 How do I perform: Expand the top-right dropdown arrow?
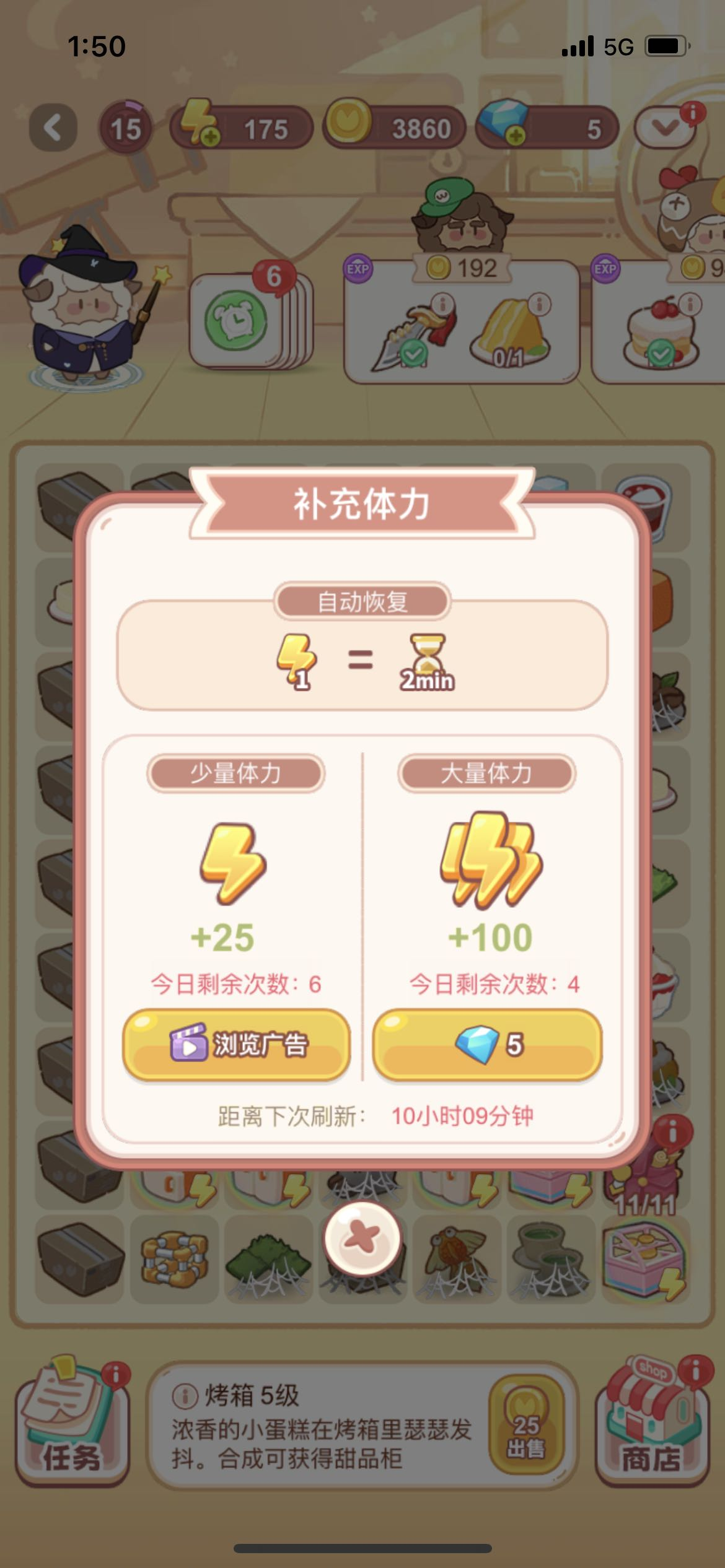(664, 128)
